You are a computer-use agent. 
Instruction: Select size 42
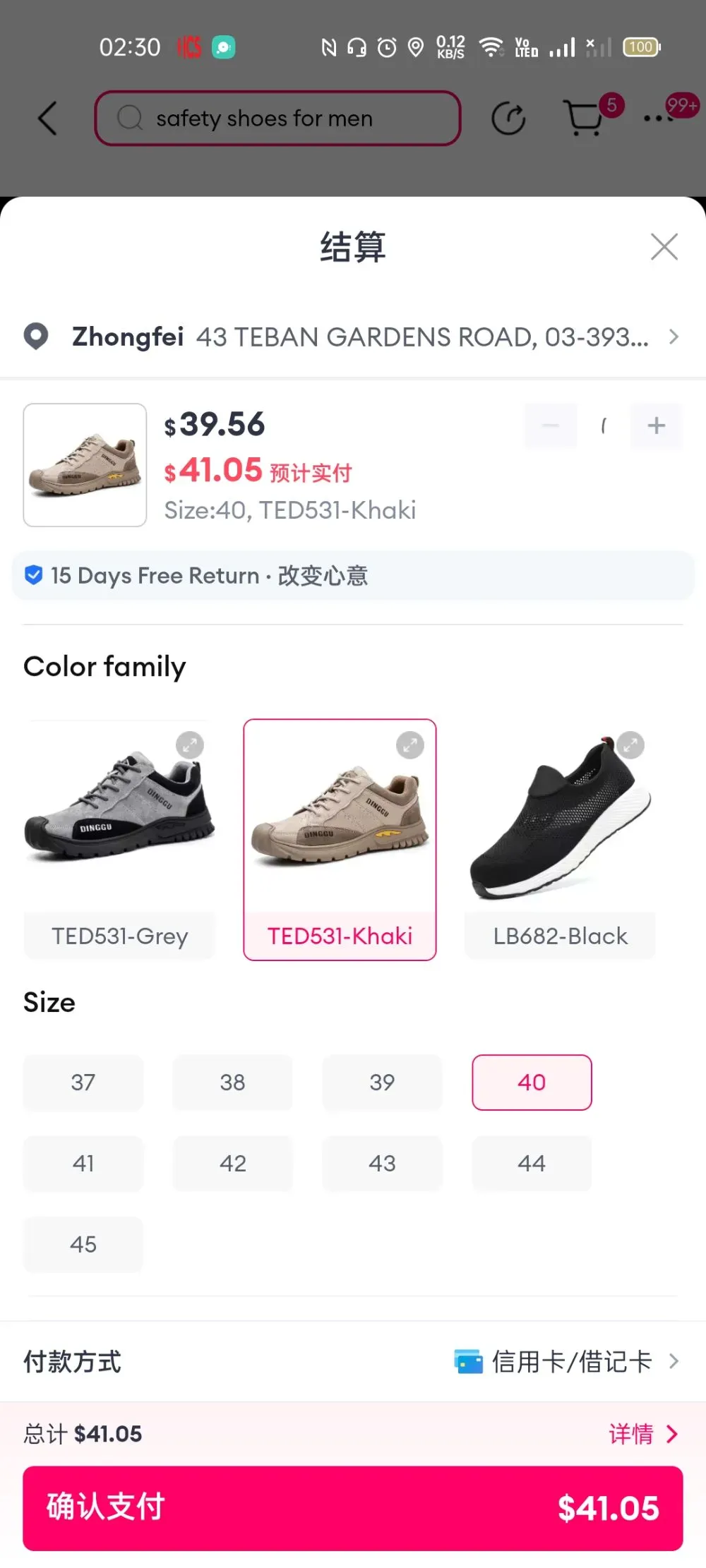(233, 1164)
